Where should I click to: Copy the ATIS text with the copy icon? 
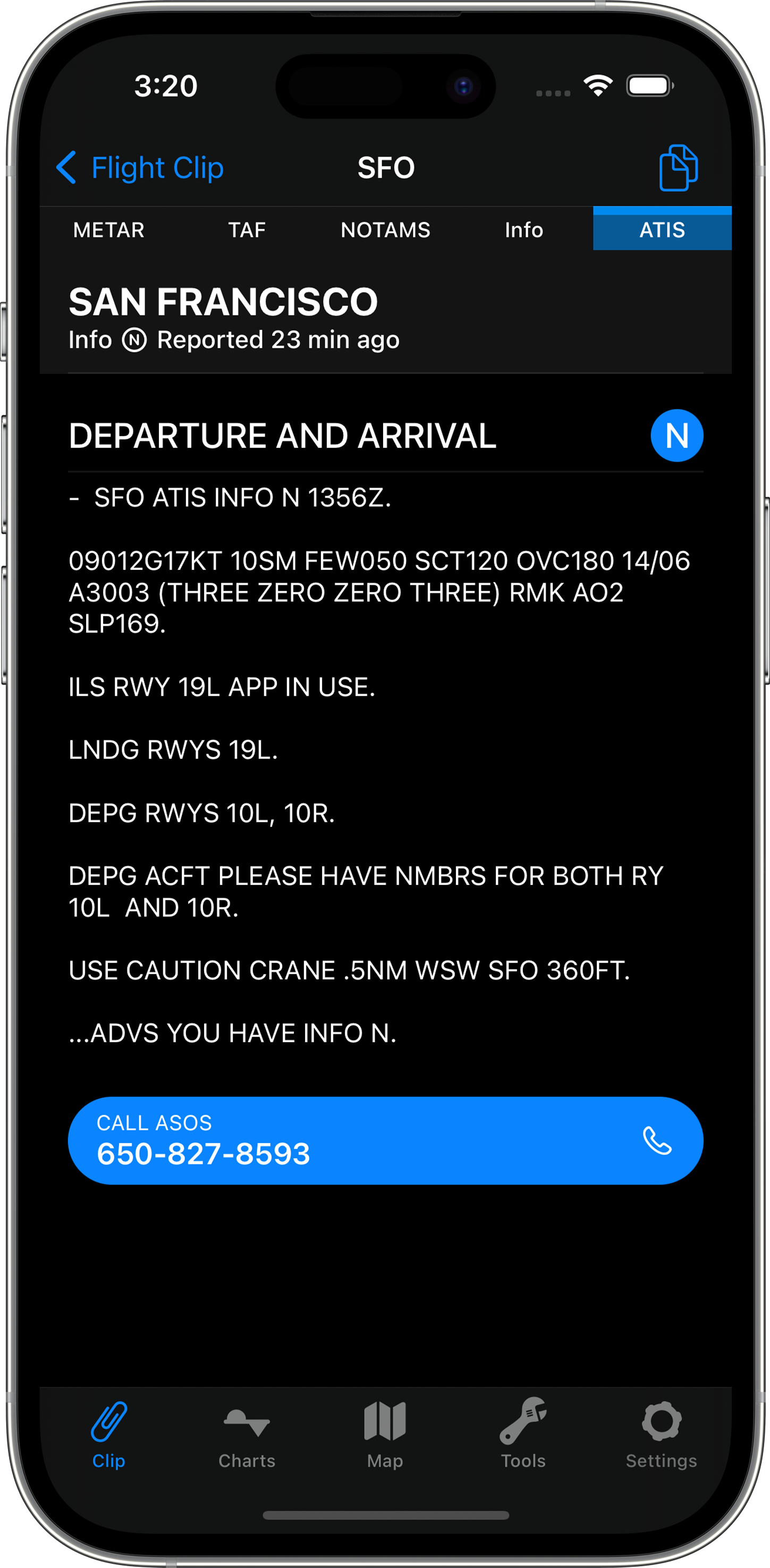[678, 167]
